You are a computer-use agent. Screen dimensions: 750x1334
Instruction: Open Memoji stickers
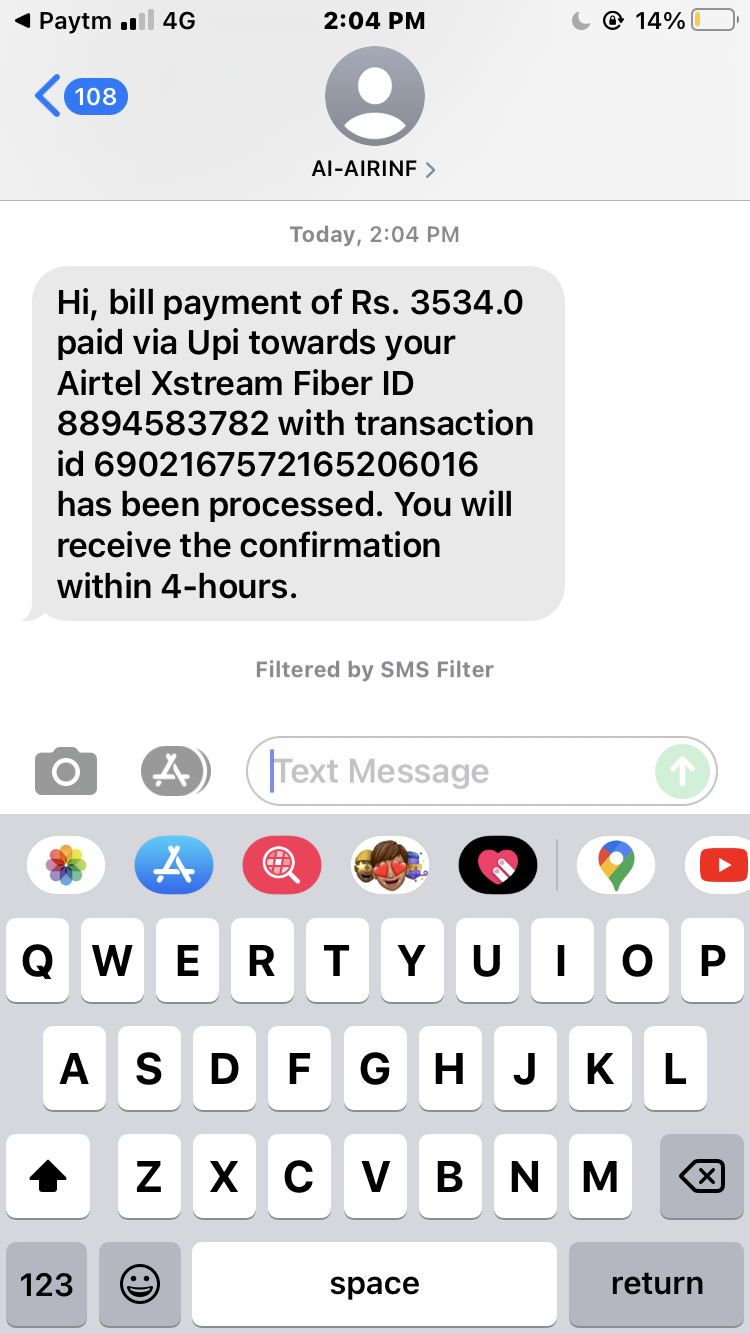(390, 865)
